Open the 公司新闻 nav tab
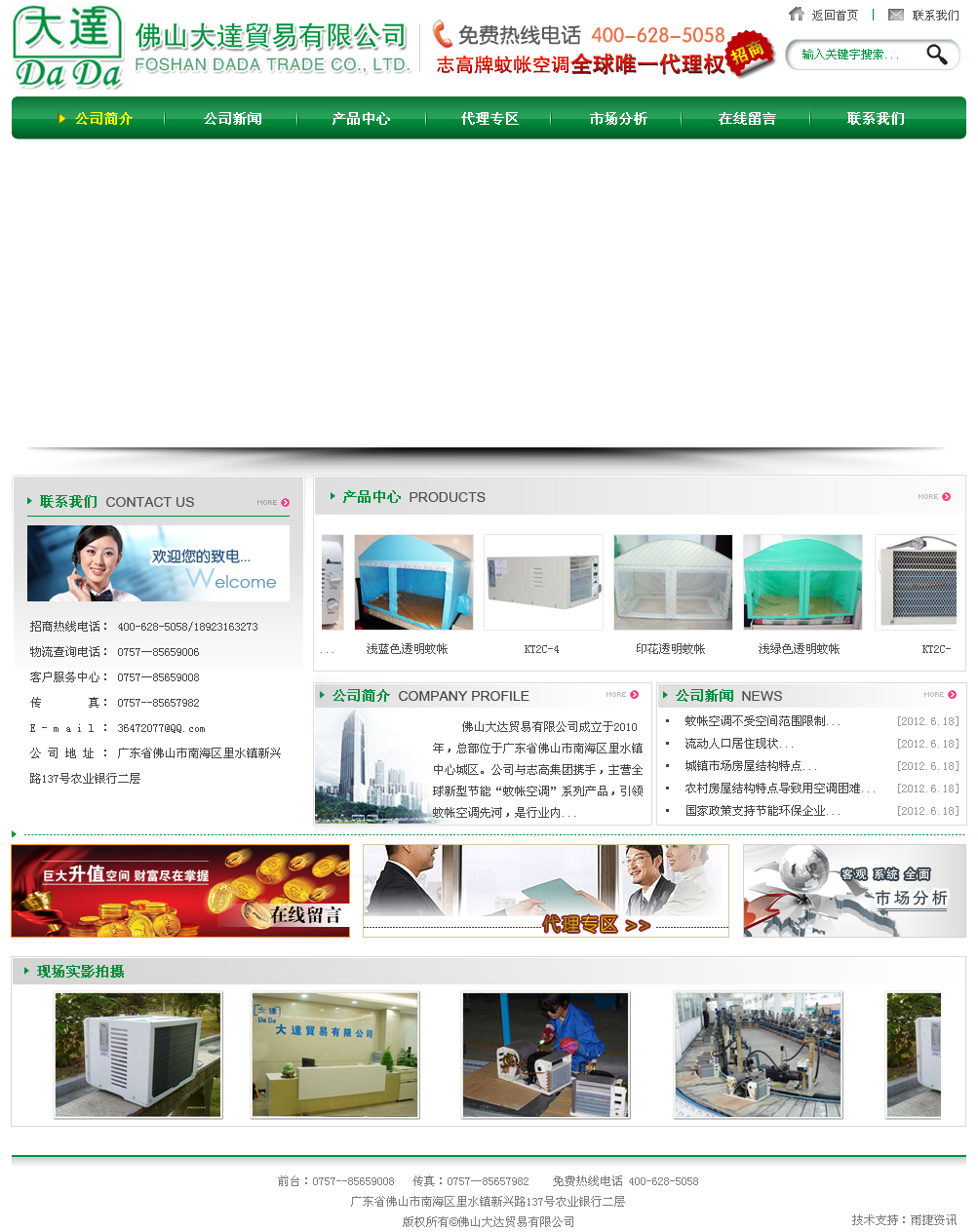This screenshot has height=1232, width=978. click(x=232, y=118)
